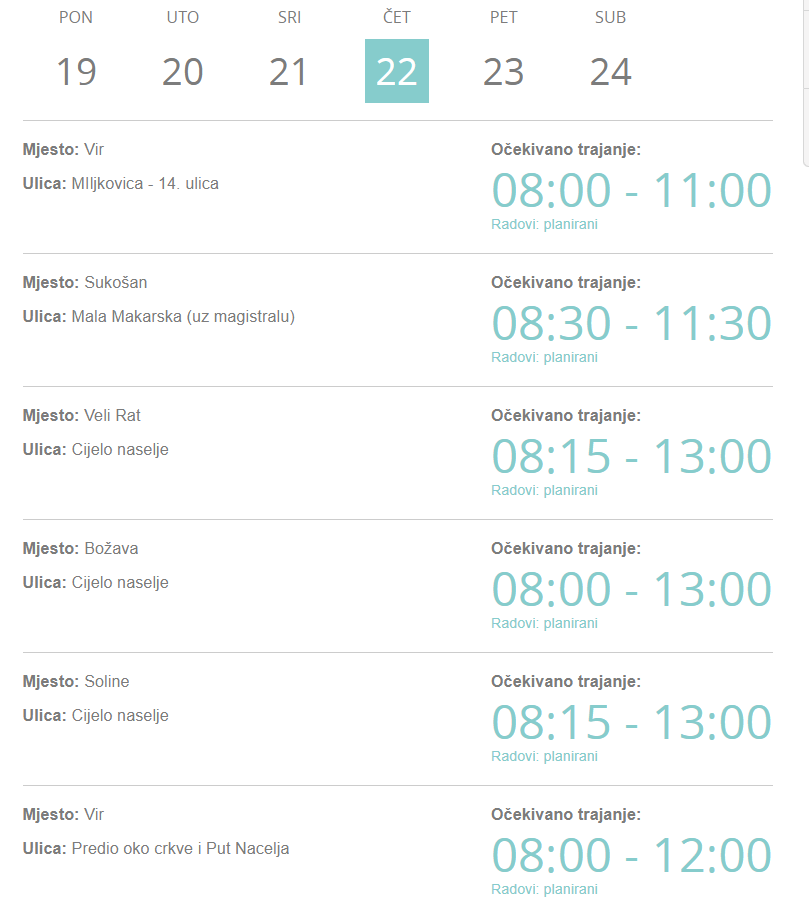Screen dimensions: 809x905
Task: Go to Friday the 23rd
Action: tap(503, 71)
